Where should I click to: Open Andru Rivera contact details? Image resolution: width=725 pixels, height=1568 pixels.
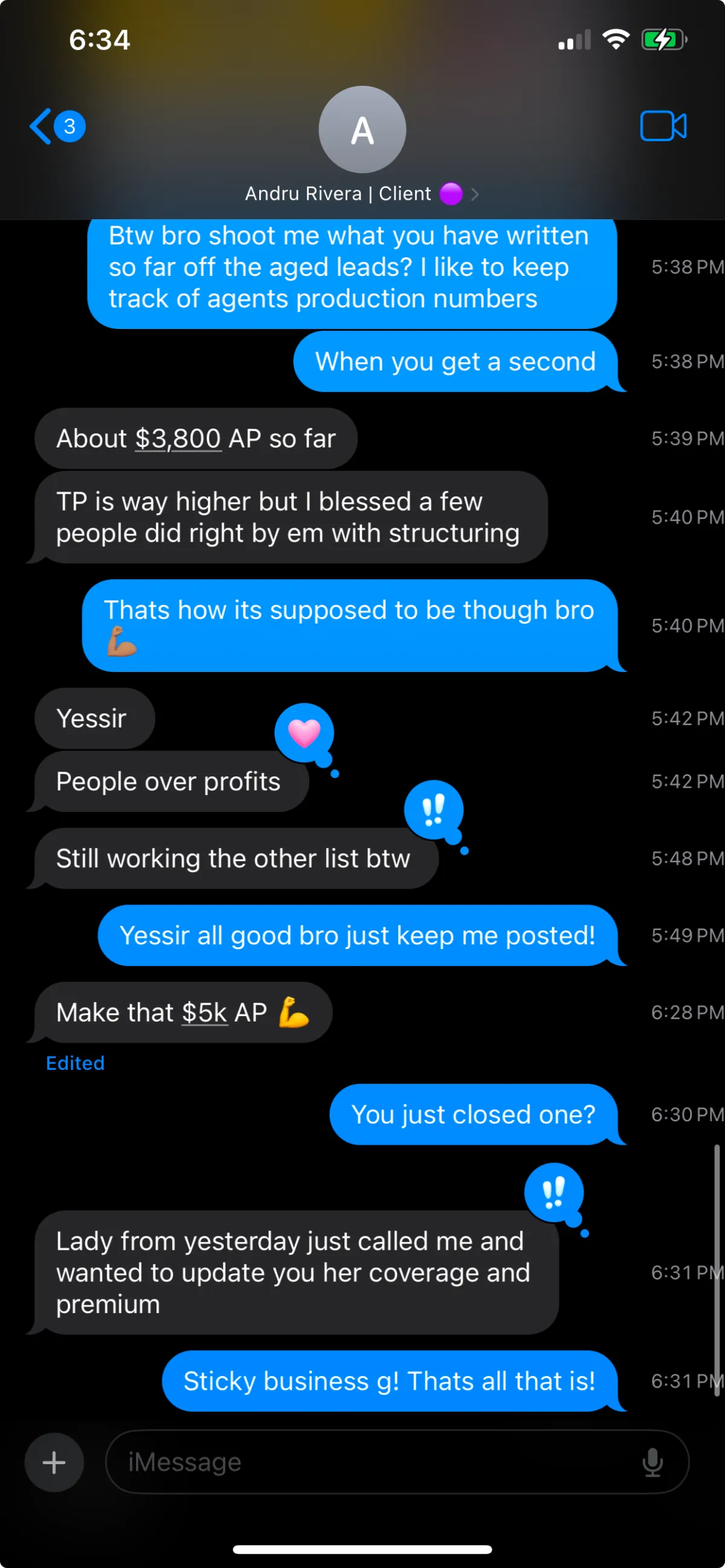pyautogui.click(x=362, y=194)
